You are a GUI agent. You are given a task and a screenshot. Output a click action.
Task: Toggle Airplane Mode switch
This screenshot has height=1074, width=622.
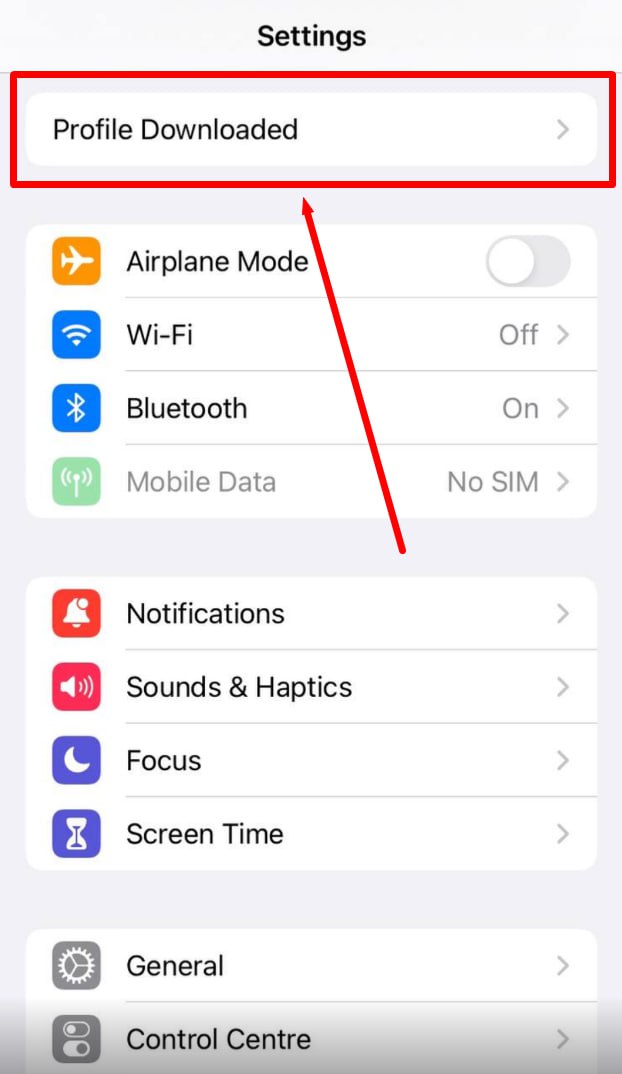tap(527, 261)
